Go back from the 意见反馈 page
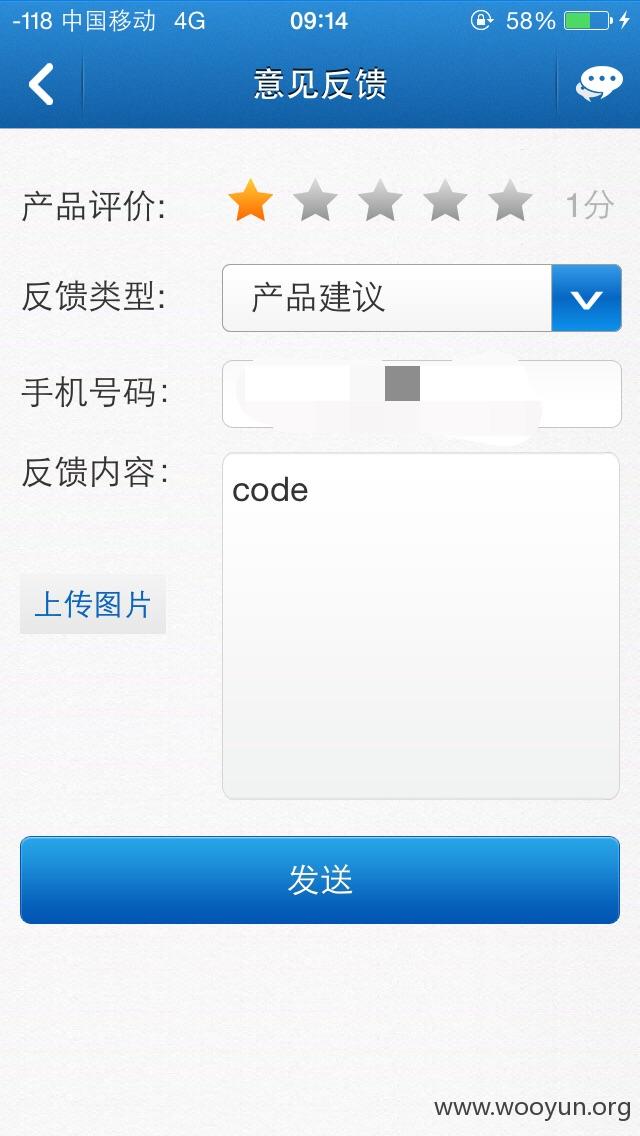The width and height of the screenshot is (640, 1136). click(41, 84)
